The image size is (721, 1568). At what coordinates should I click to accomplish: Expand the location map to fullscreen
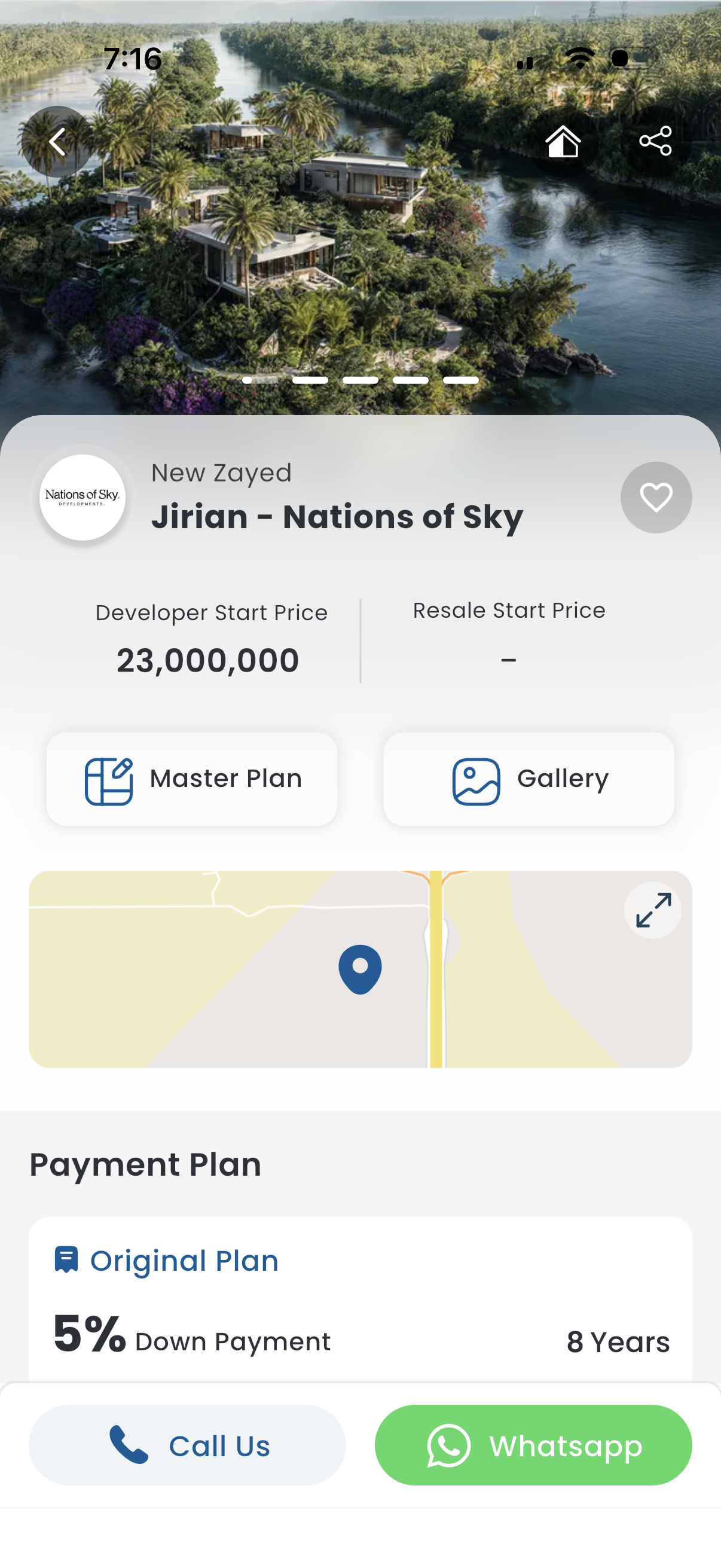coord(652,910)
